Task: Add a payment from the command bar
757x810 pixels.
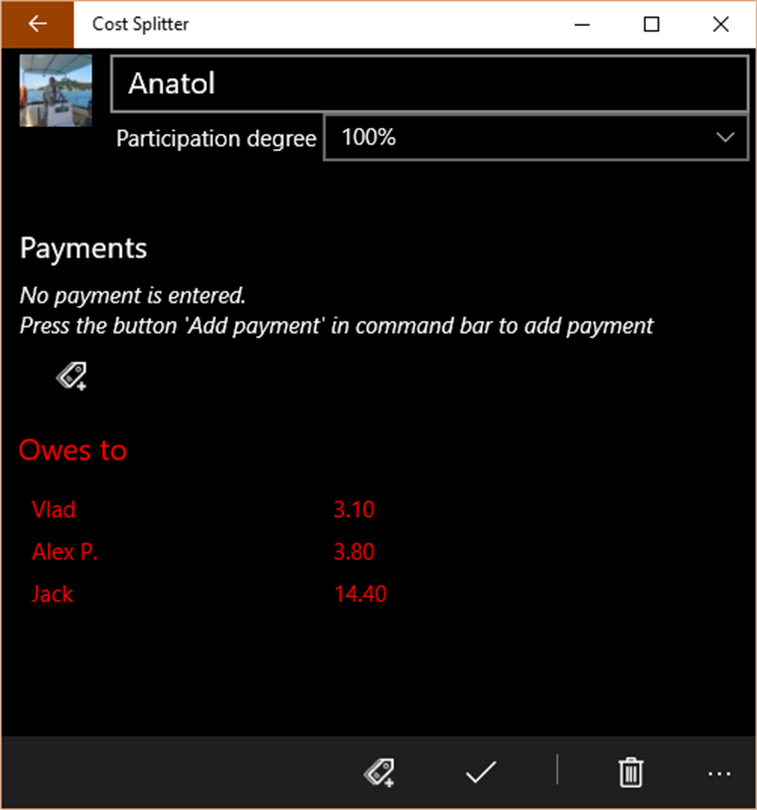Action: pyautogui.click(x=379, y=772)
